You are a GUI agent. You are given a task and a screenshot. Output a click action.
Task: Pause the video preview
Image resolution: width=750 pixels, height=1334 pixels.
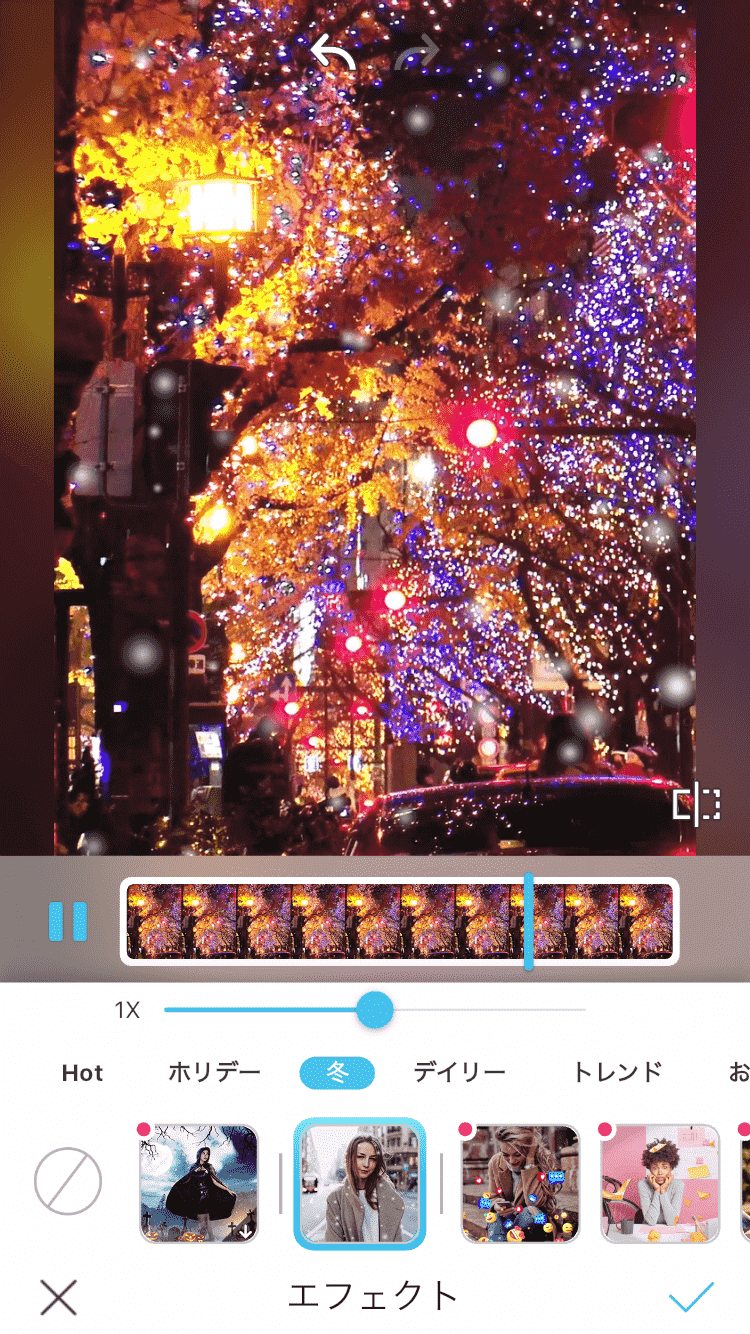coord(68,921)
